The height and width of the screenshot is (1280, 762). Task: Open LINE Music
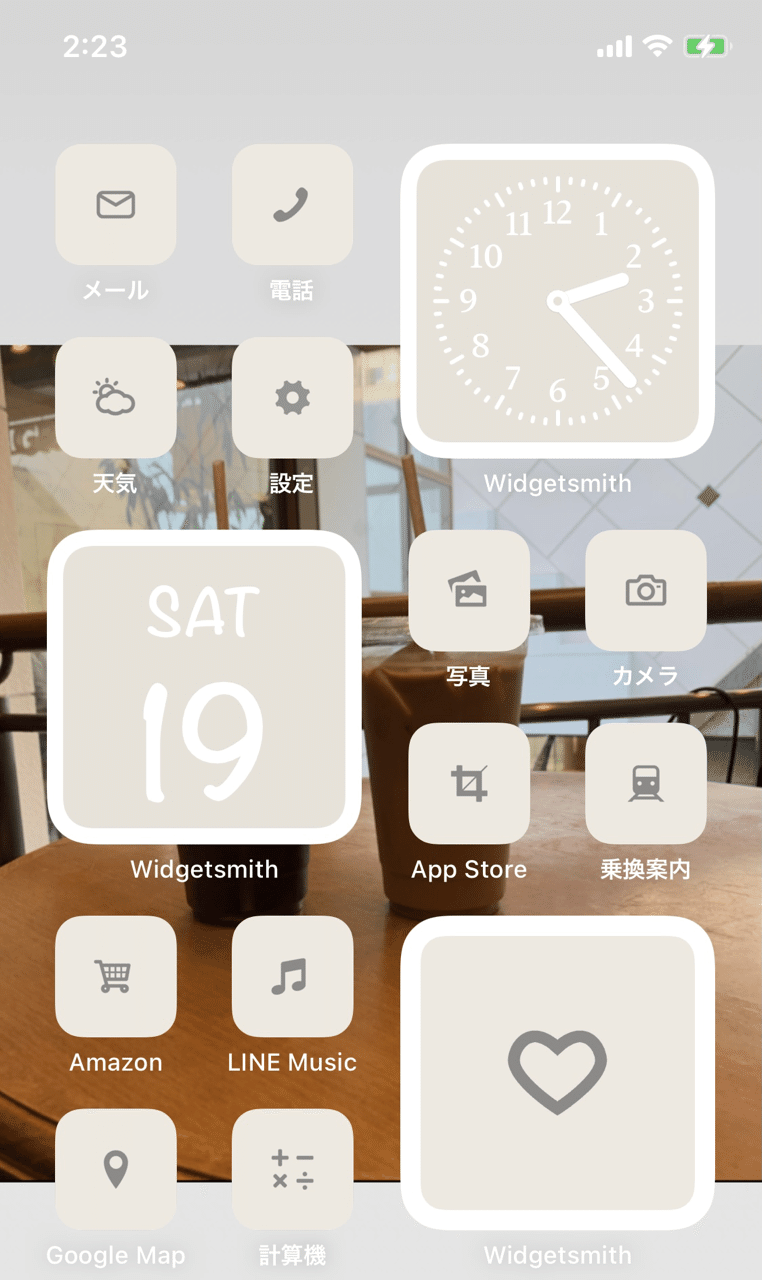tap(292, 977)
